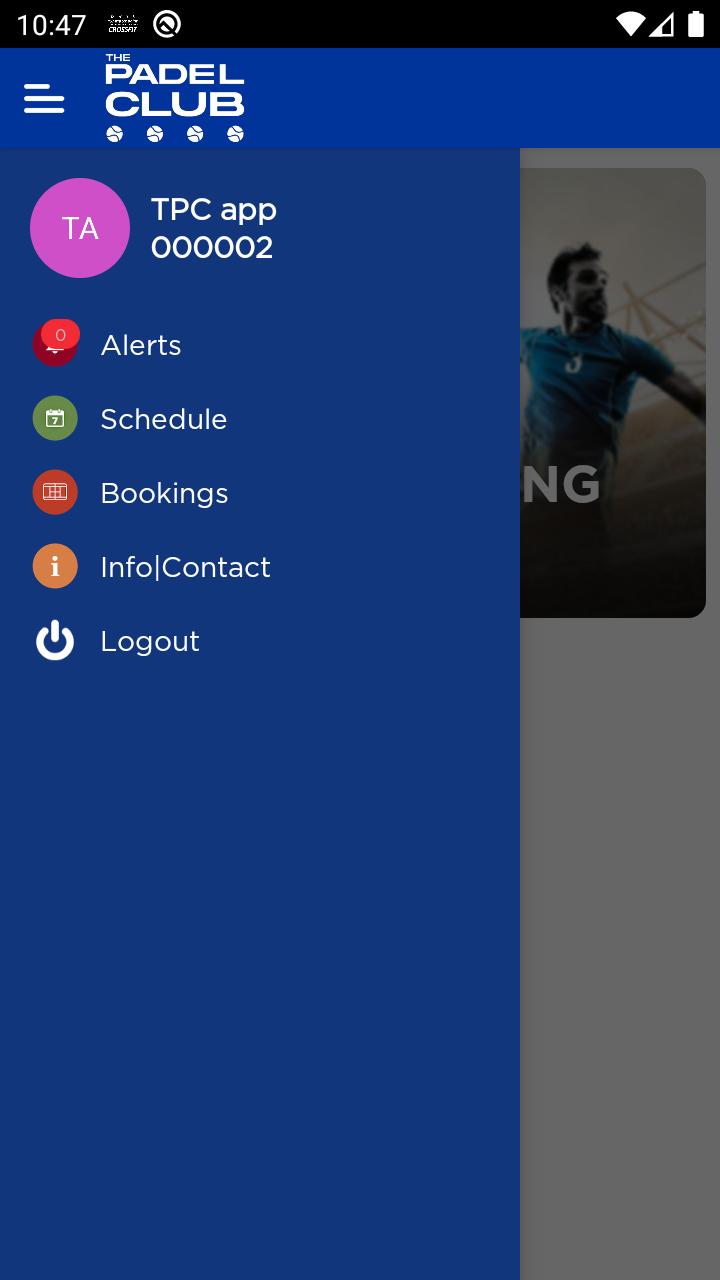
Task: Tap the dimmed banner card behind the drawer
Action: (612, 392)
